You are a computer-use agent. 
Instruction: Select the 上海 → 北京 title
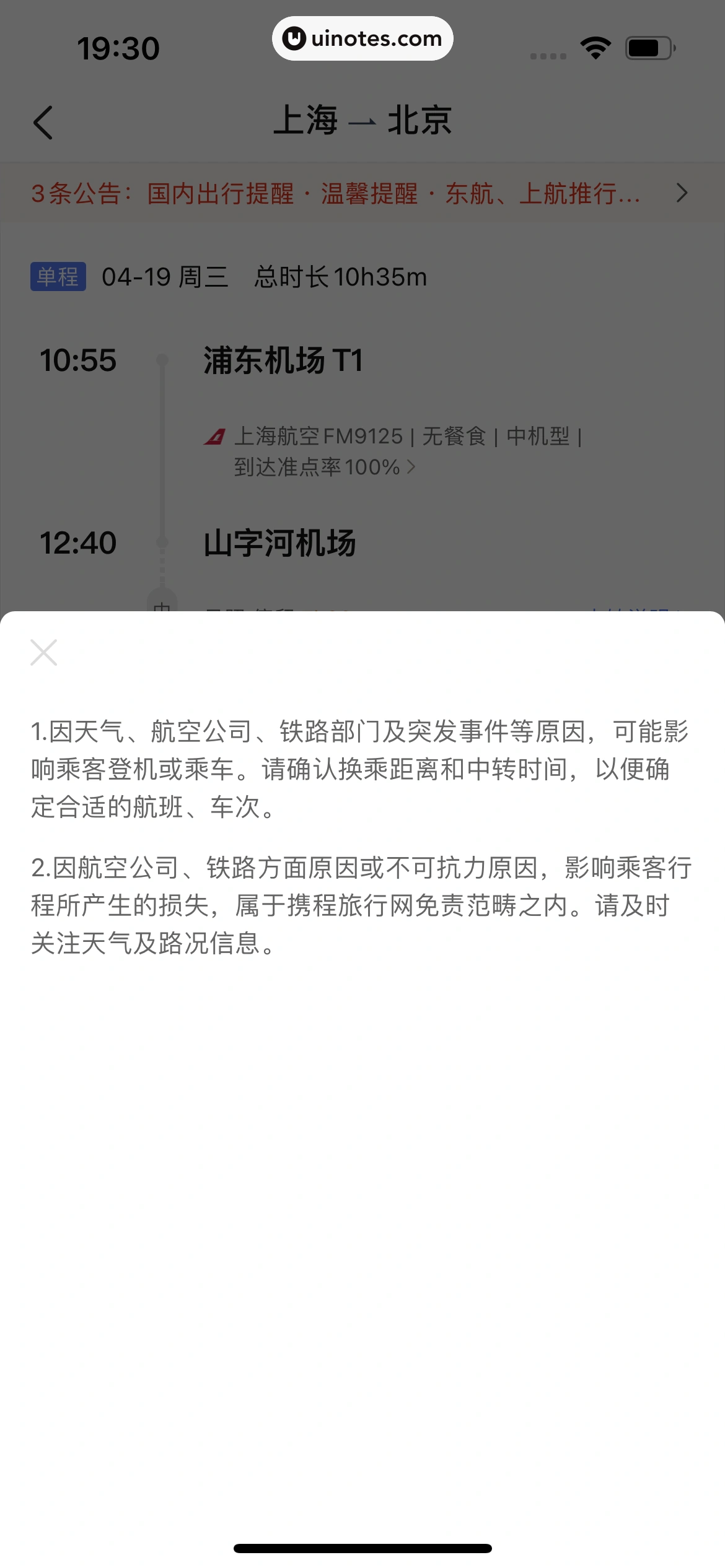pos(362,122)
